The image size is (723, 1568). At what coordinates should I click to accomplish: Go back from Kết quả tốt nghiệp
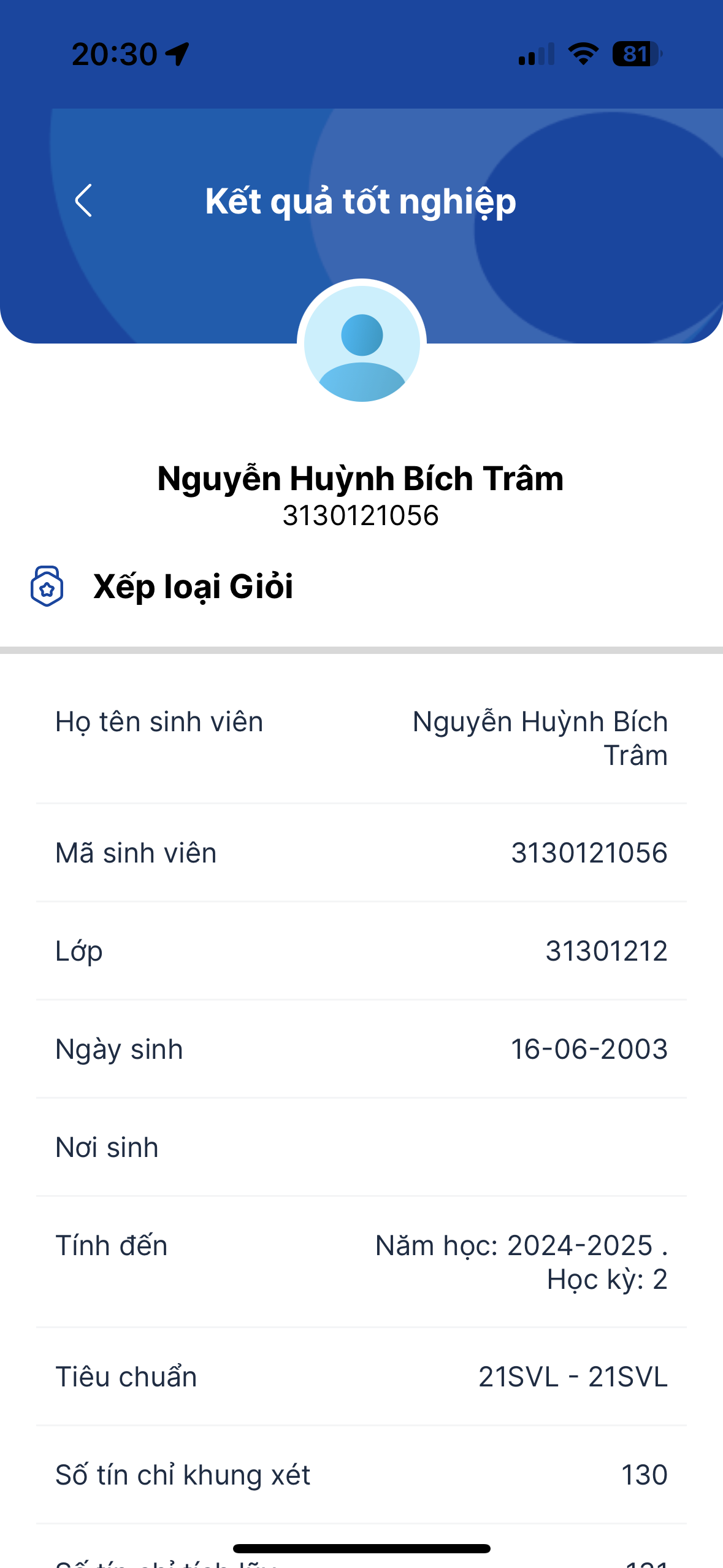(83, 201)
